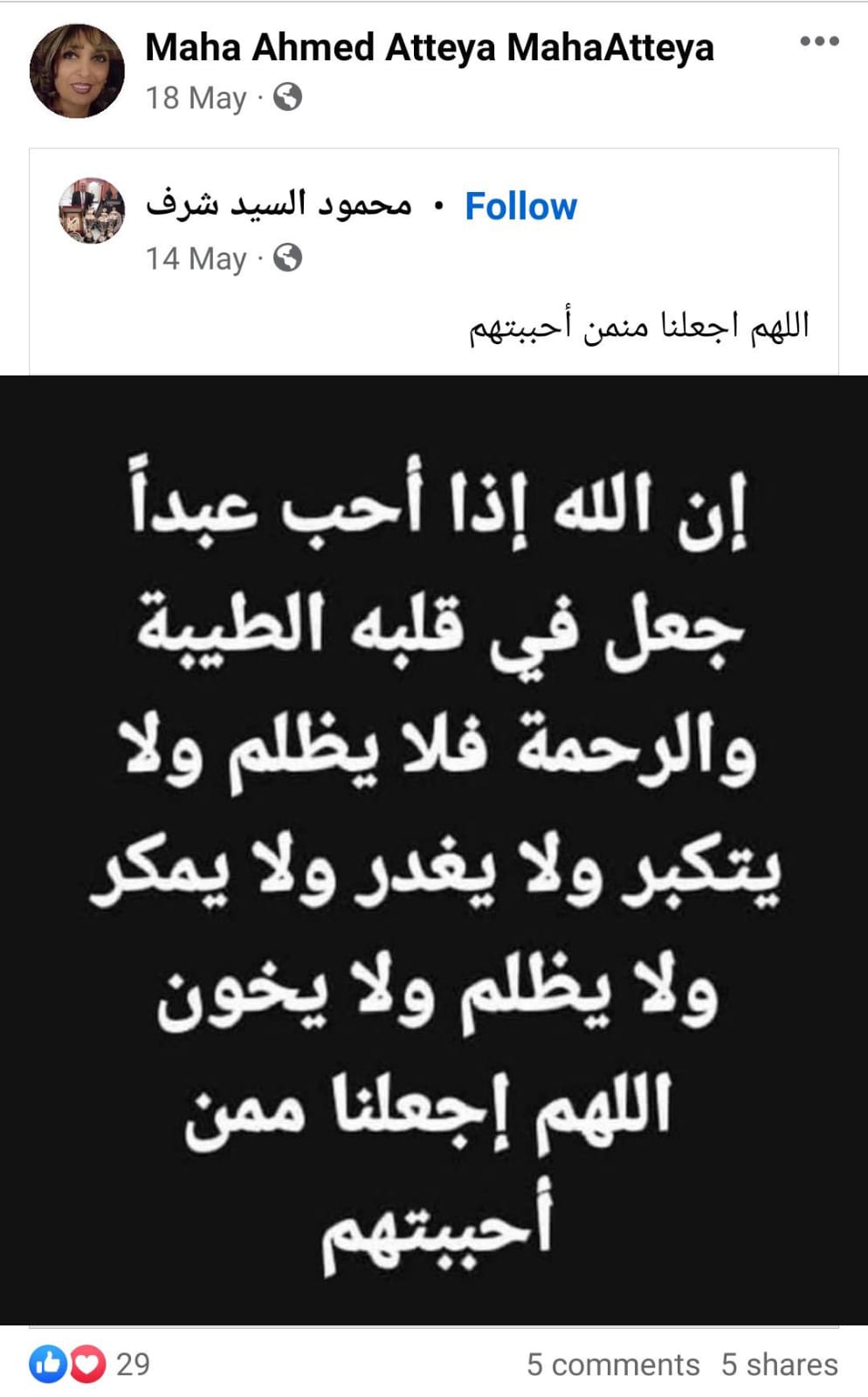Open the 18 May post timestamp

tap(196, 98)
